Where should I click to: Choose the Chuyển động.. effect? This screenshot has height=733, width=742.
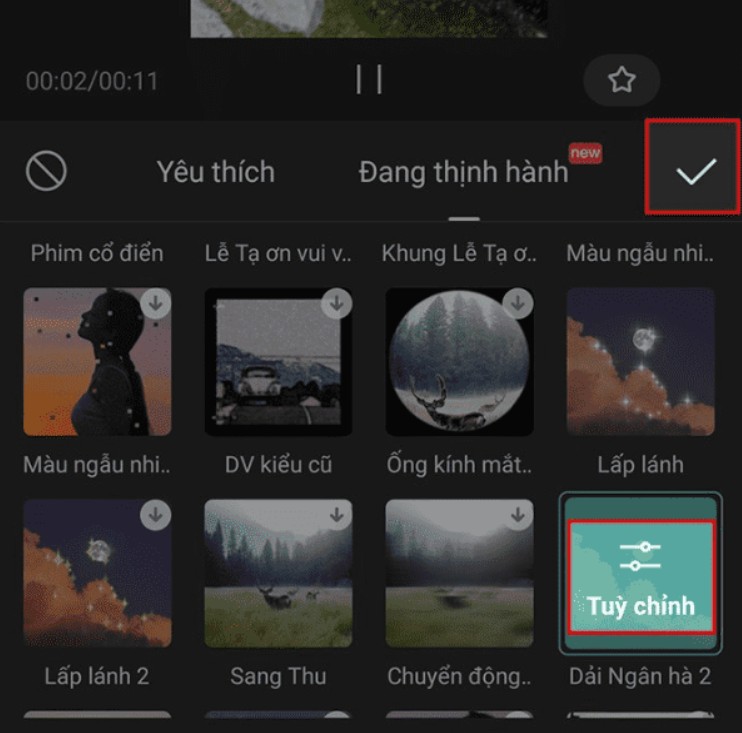459,573
